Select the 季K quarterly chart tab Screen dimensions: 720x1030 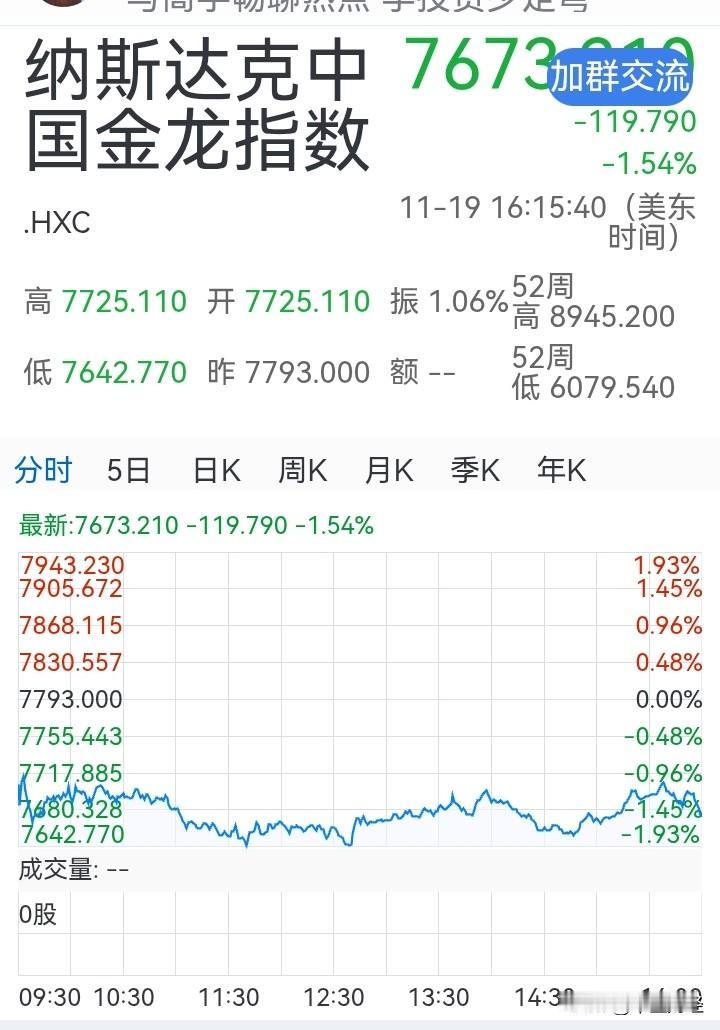[x=474, y=469]
